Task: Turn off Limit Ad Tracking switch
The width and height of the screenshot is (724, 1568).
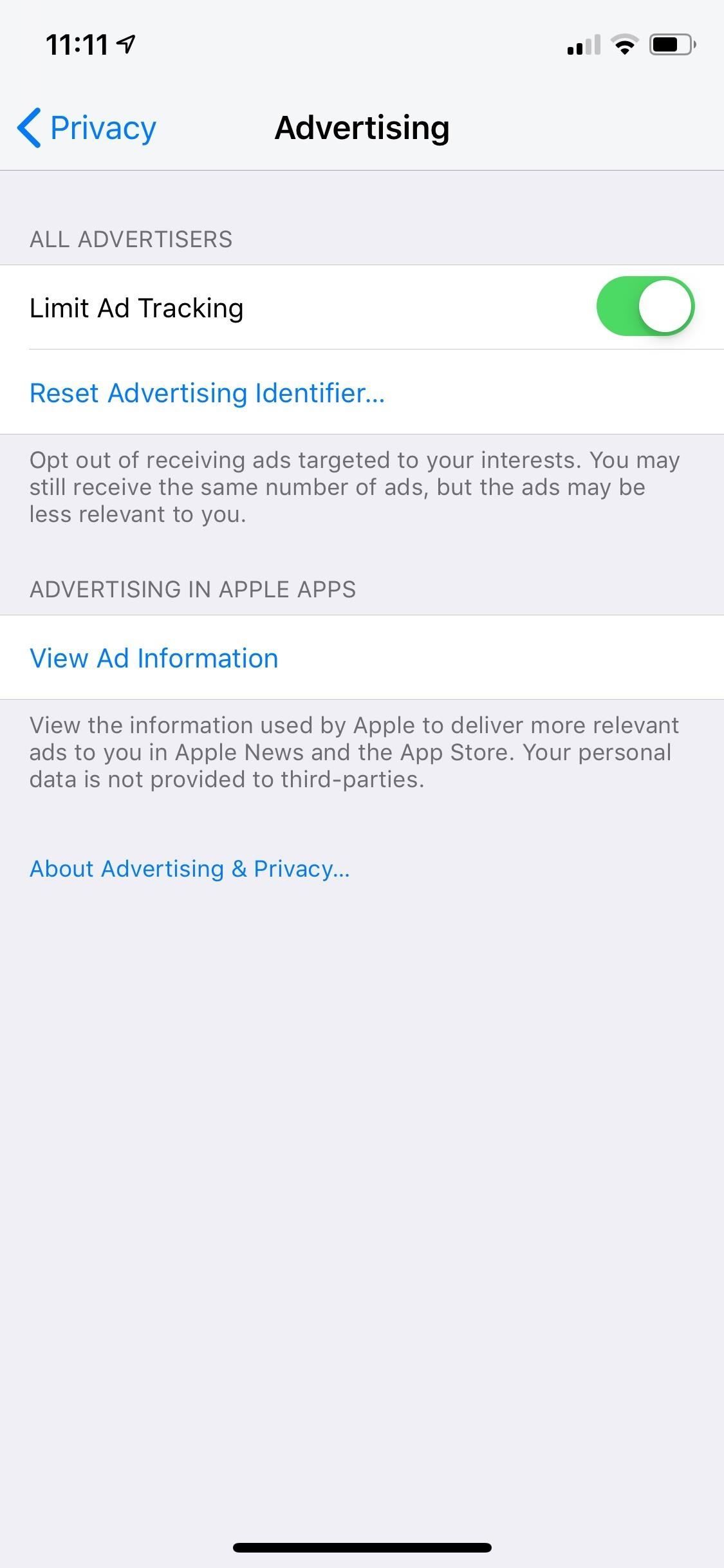Action: [645, 306]
